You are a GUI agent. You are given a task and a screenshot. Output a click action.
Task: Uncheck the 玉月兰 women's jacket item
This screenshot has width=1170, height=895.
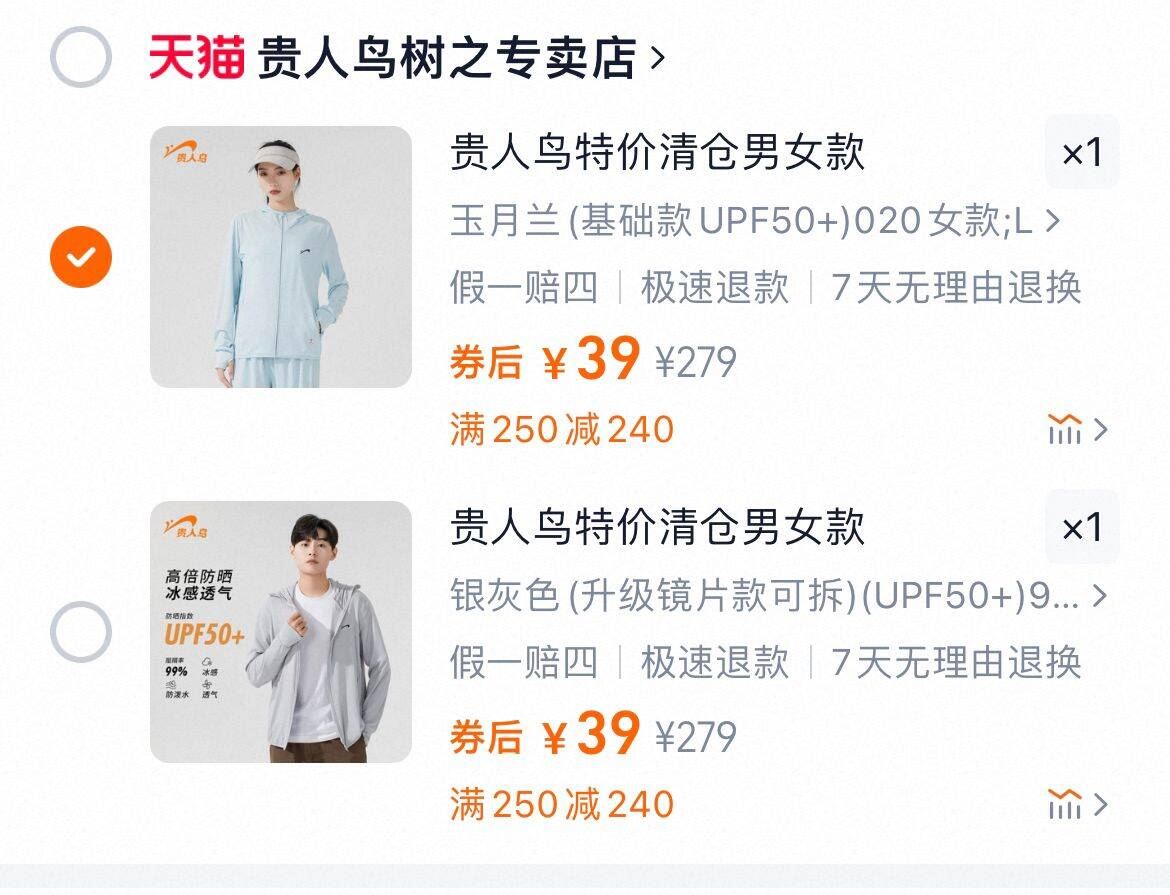tap(81, 257)
